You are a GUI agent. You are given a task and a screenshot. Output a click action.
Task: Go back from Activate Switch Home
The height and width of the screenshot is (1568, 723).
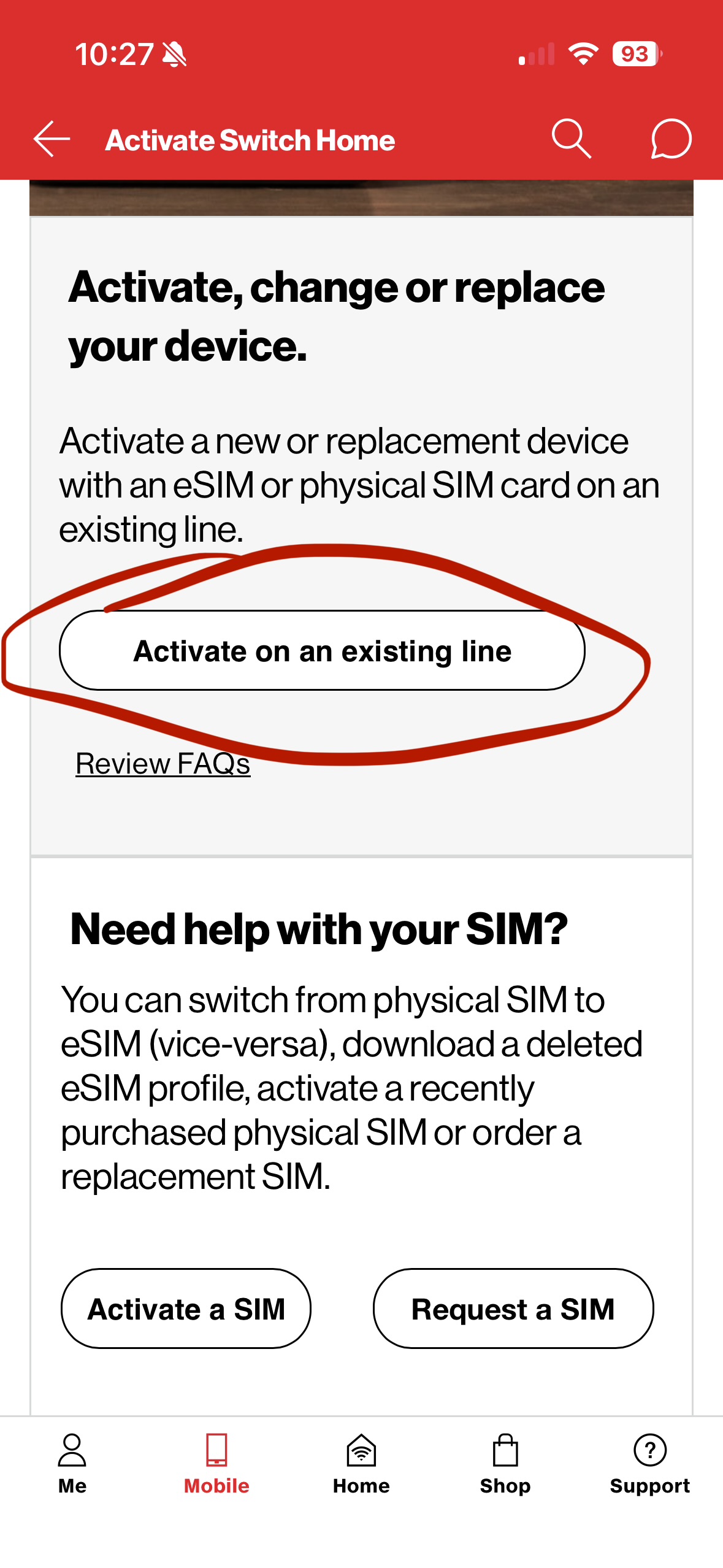[x=52, y=139]
